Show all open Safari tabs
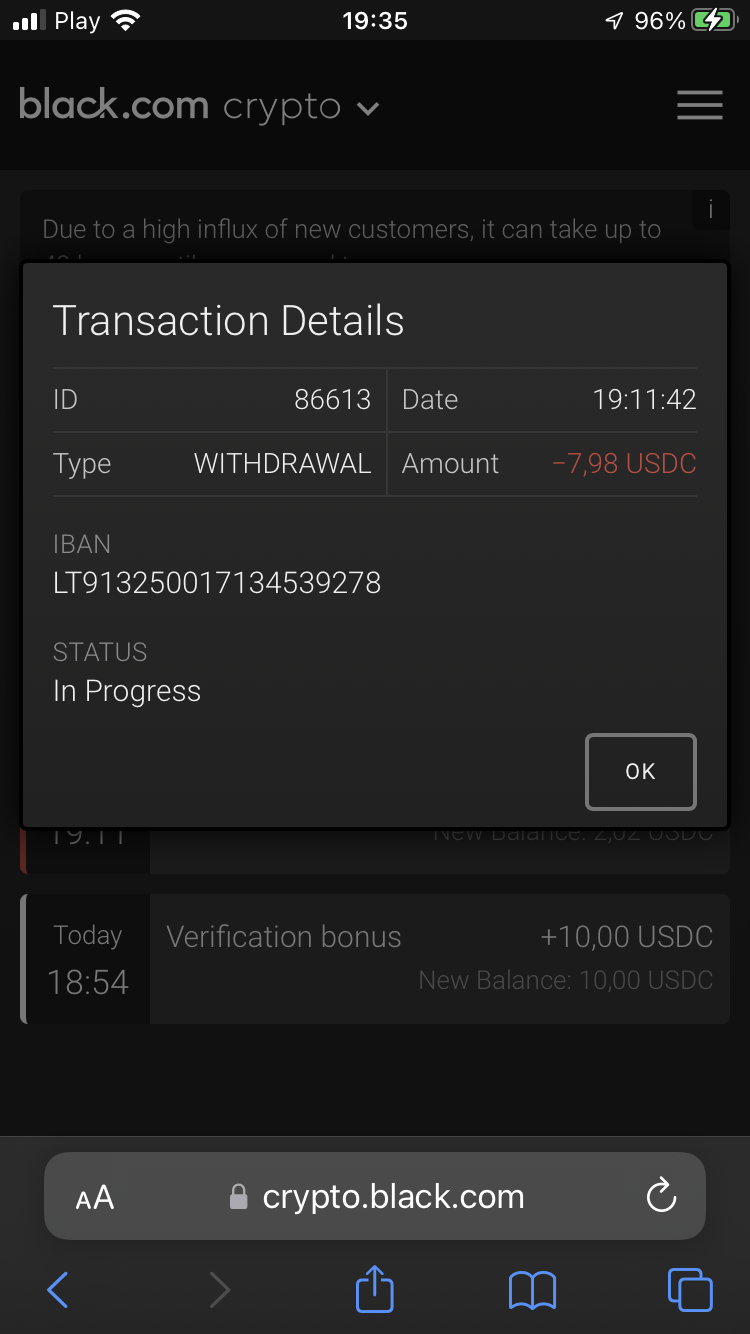This screenshot has width=750, height=1334. (x=690, y=1290)
